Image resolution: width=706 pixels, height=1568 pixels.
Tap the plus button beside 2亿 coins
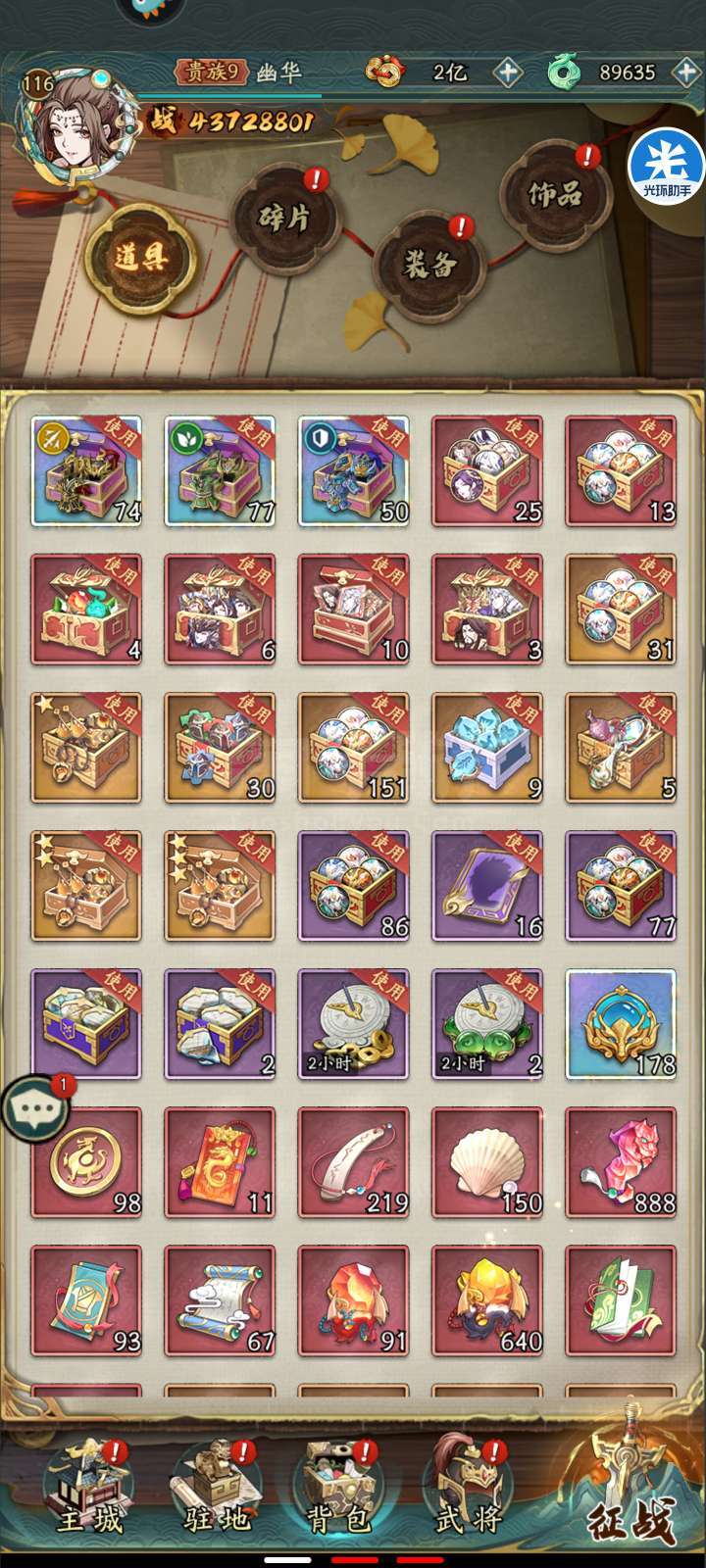tap(506, 72)
